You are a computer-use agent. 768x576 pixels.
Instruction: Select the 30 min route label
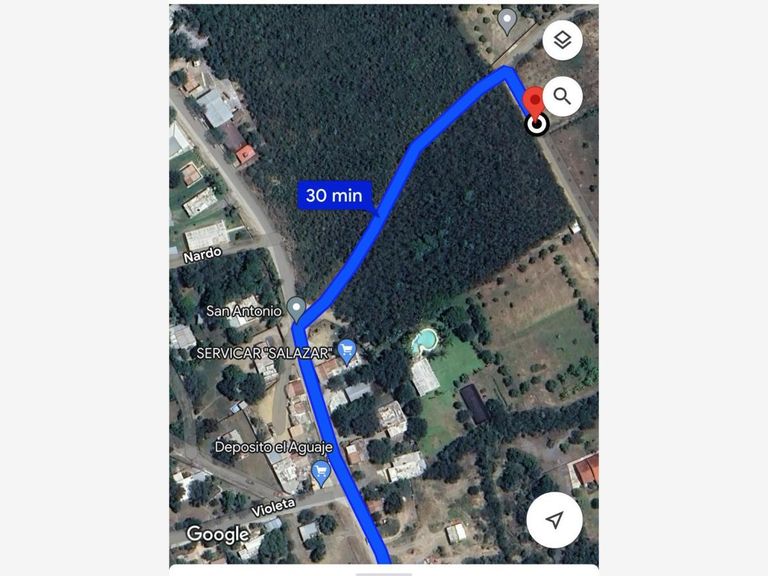tap(334, 195)
